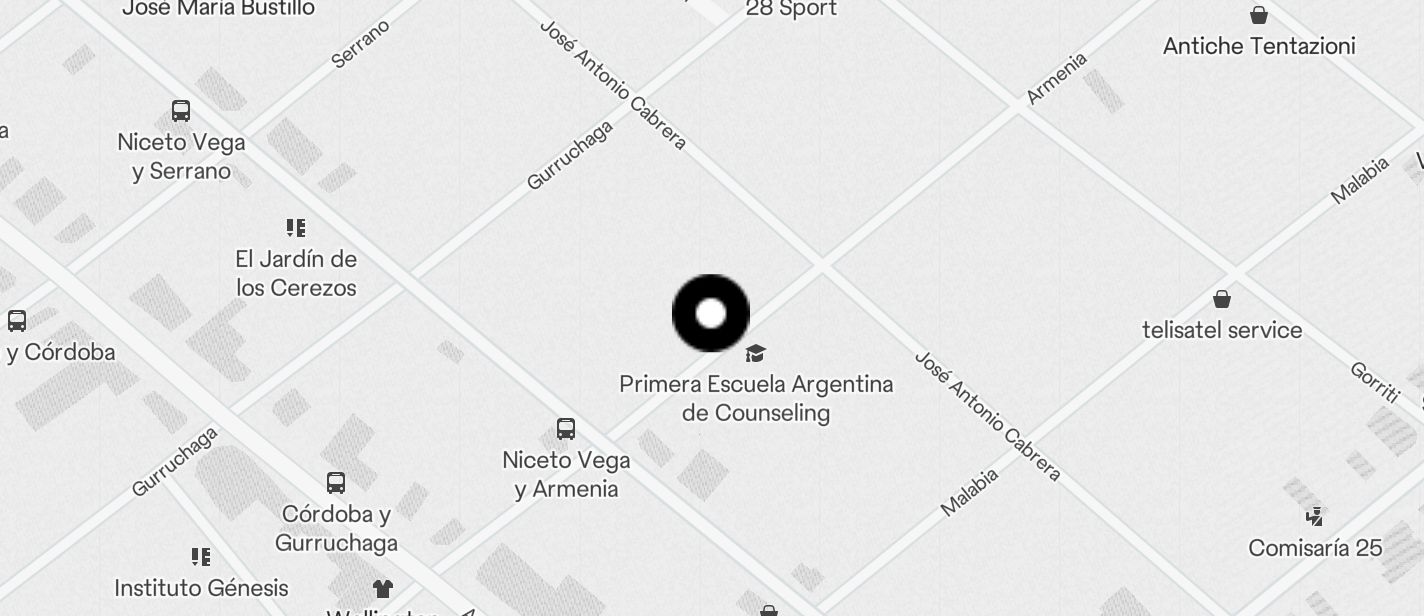Image resolution: width=1424 pixels, height=616 pixels.
Task: Open the Comisaría 25 police station marker
Action: (x=1315, y=517)
